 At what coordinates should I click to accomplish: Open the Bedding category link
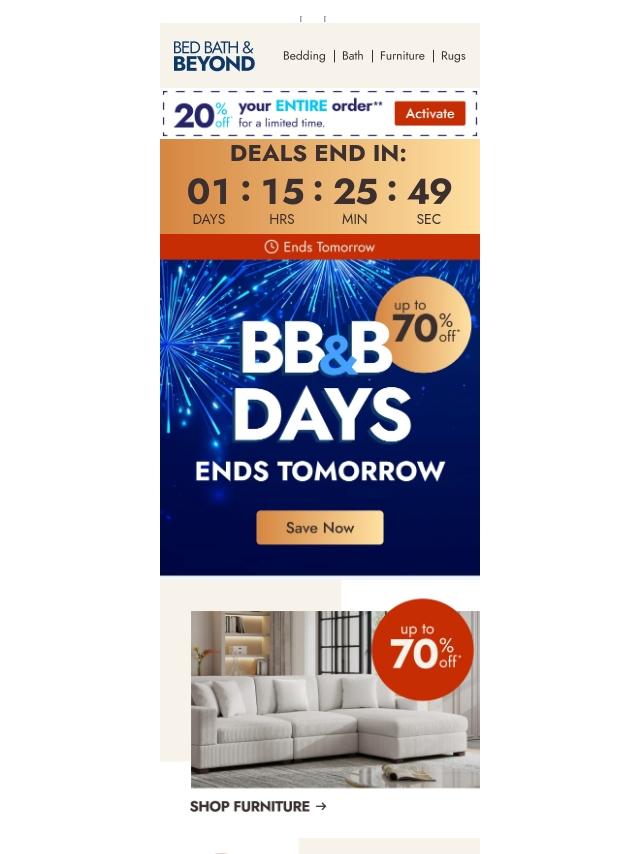[x=304, y=56]
